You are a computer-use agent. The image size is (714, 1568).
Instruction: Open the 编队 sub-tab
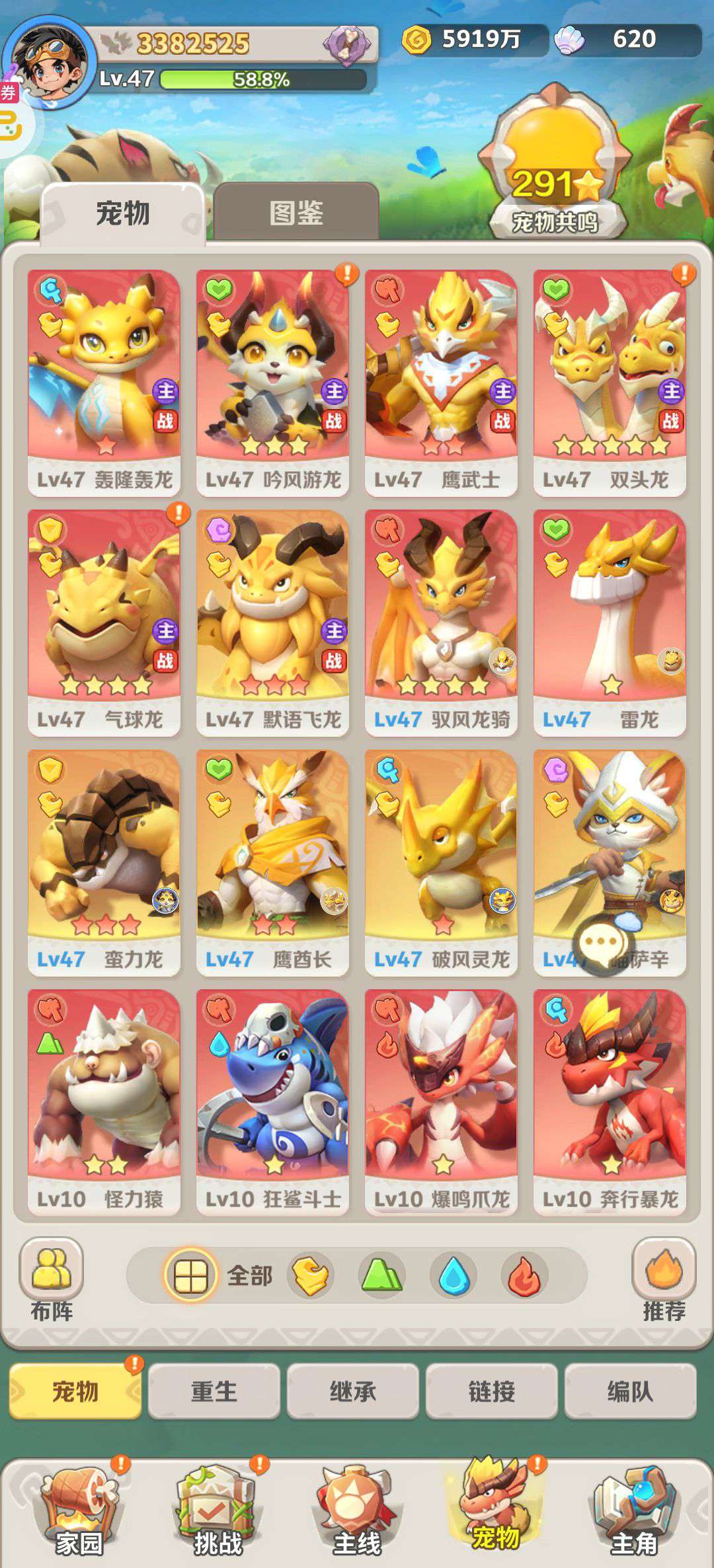click(630, 1391)
